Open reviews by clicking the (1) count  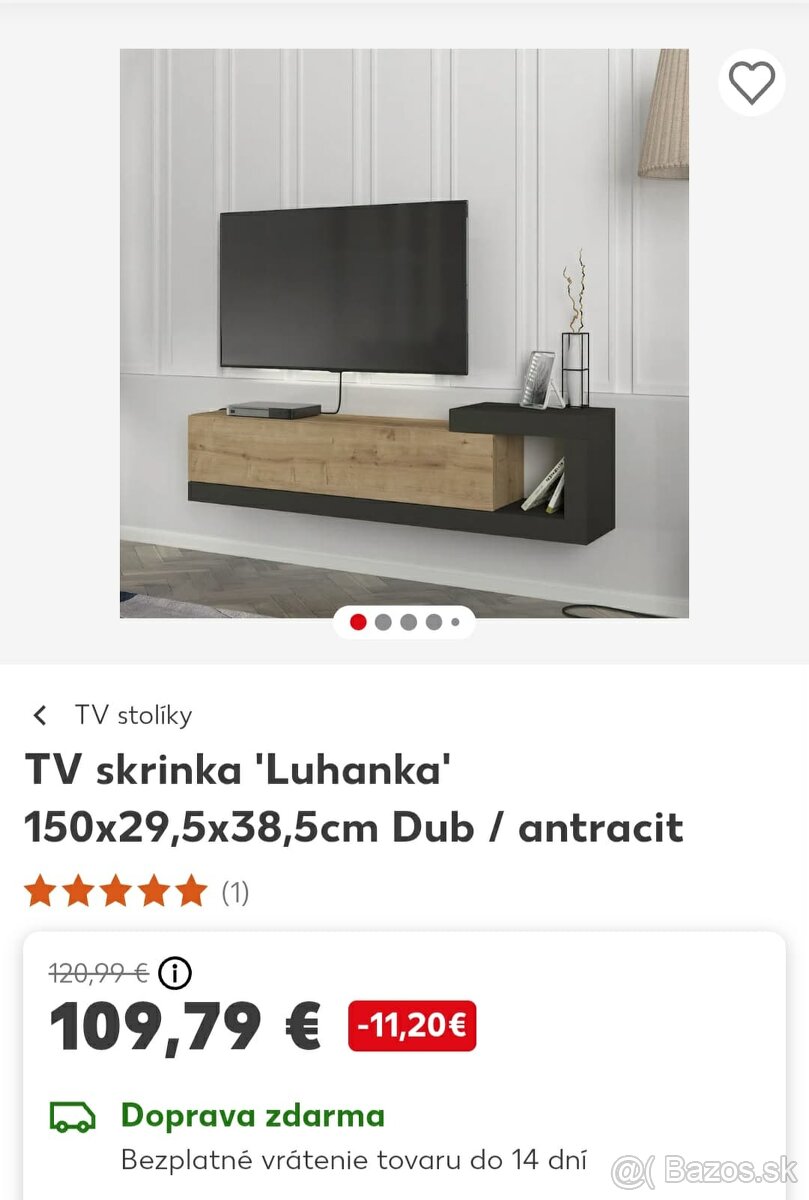point(235,891)
